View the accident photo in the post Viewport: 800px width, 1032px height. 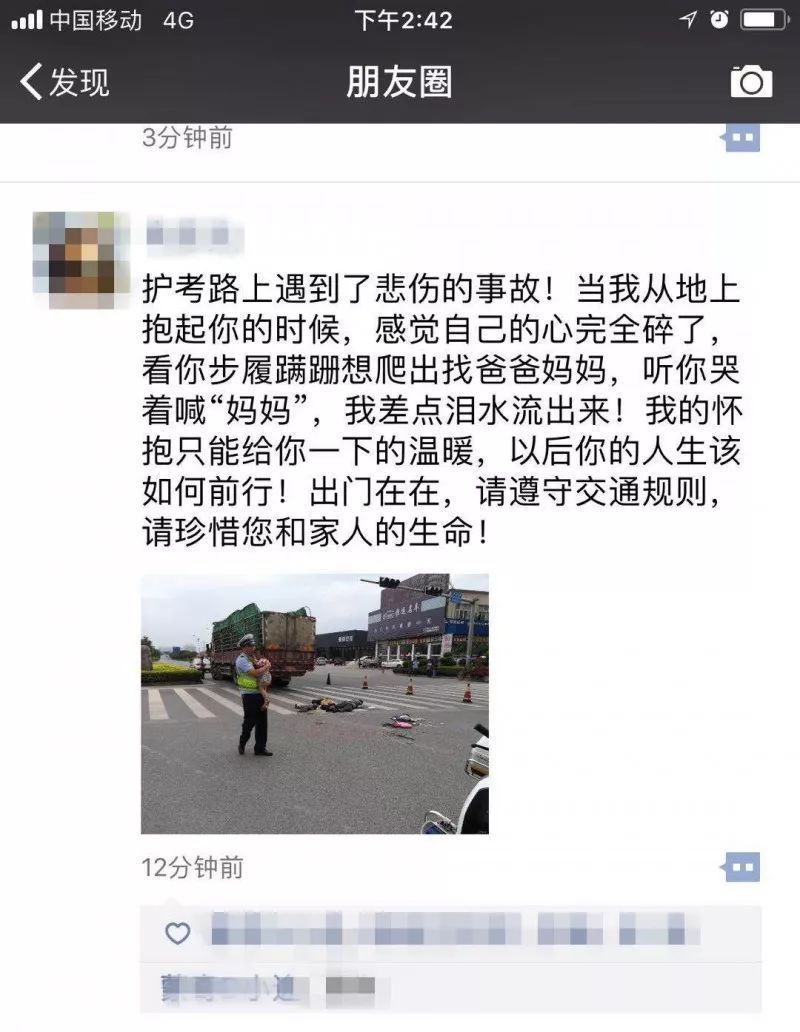(314, 703)
